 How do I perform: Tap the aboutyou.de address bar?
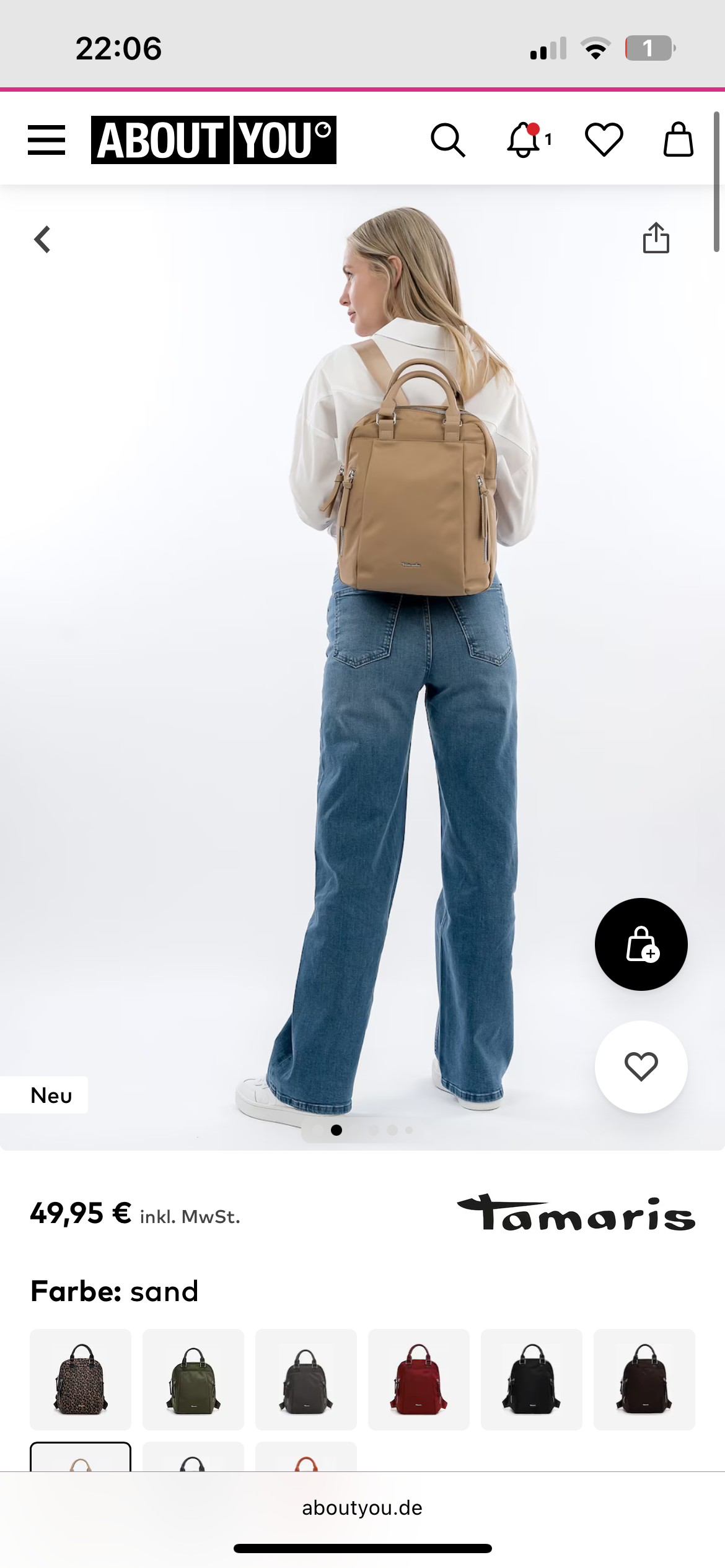click(362, 1508)
